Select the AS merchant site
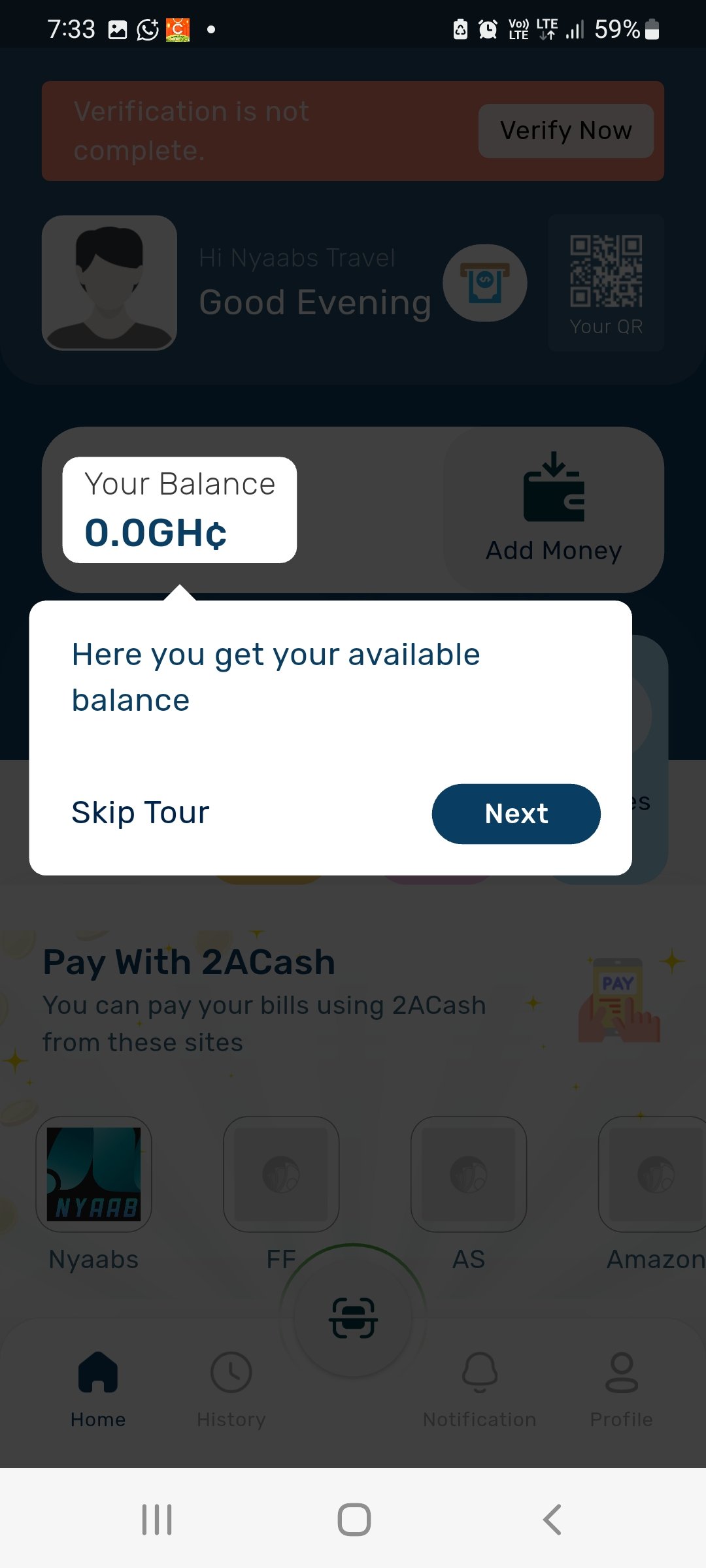Image resolution: width=706 pixels, height=1568 pixels. point(469,1174)
